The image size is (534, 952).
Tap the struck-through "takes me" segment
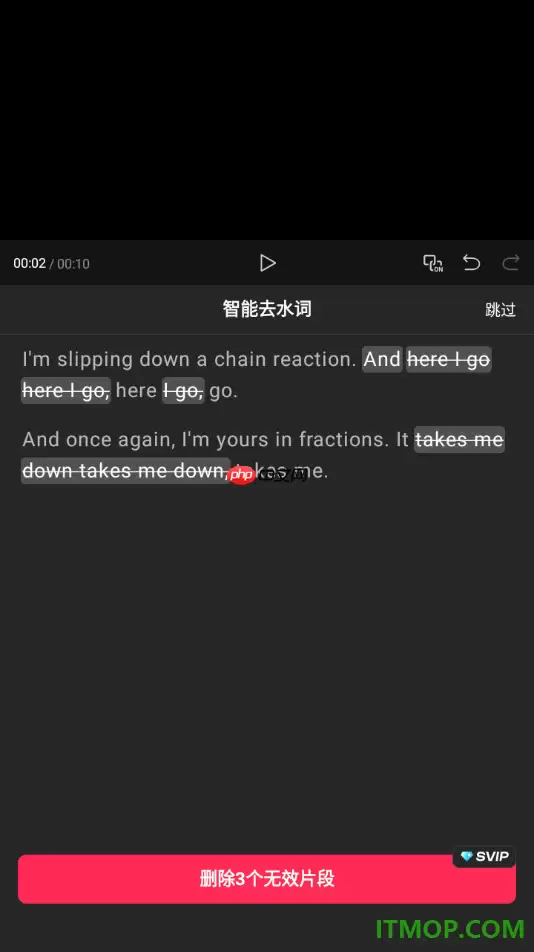[459, 440]
